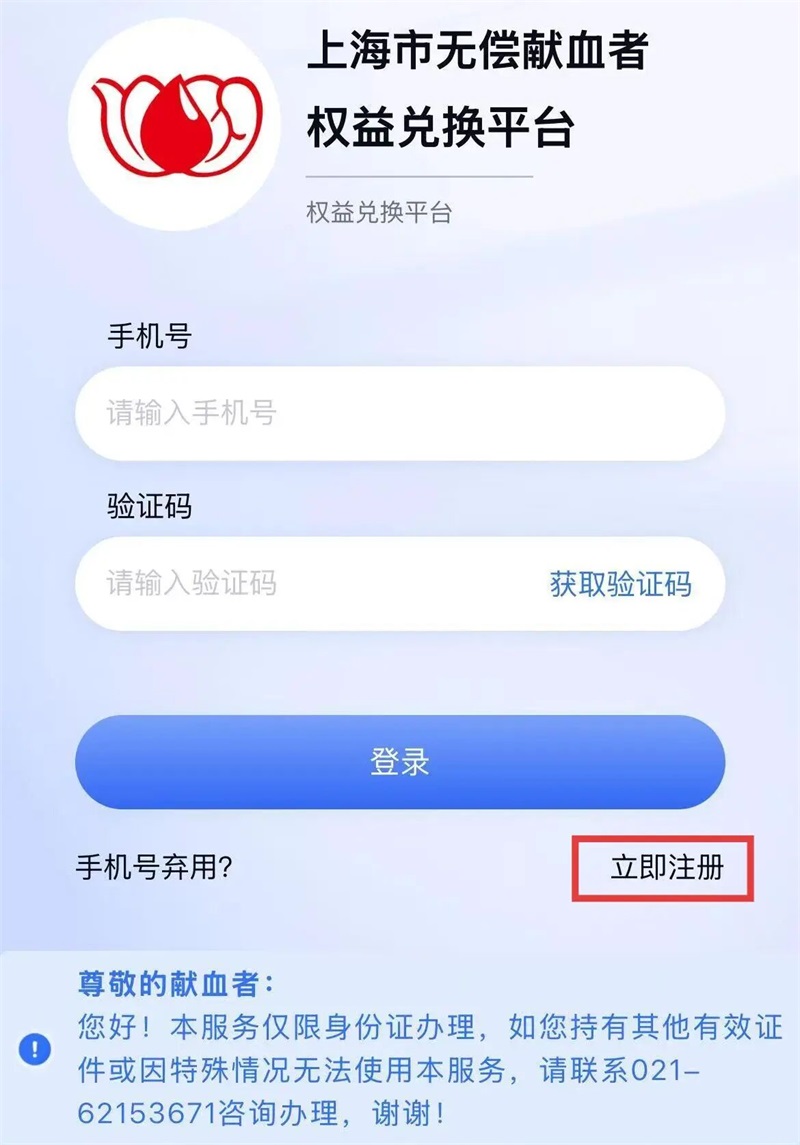
Task: Open the 手机号弃用? link
Action: 154,867
